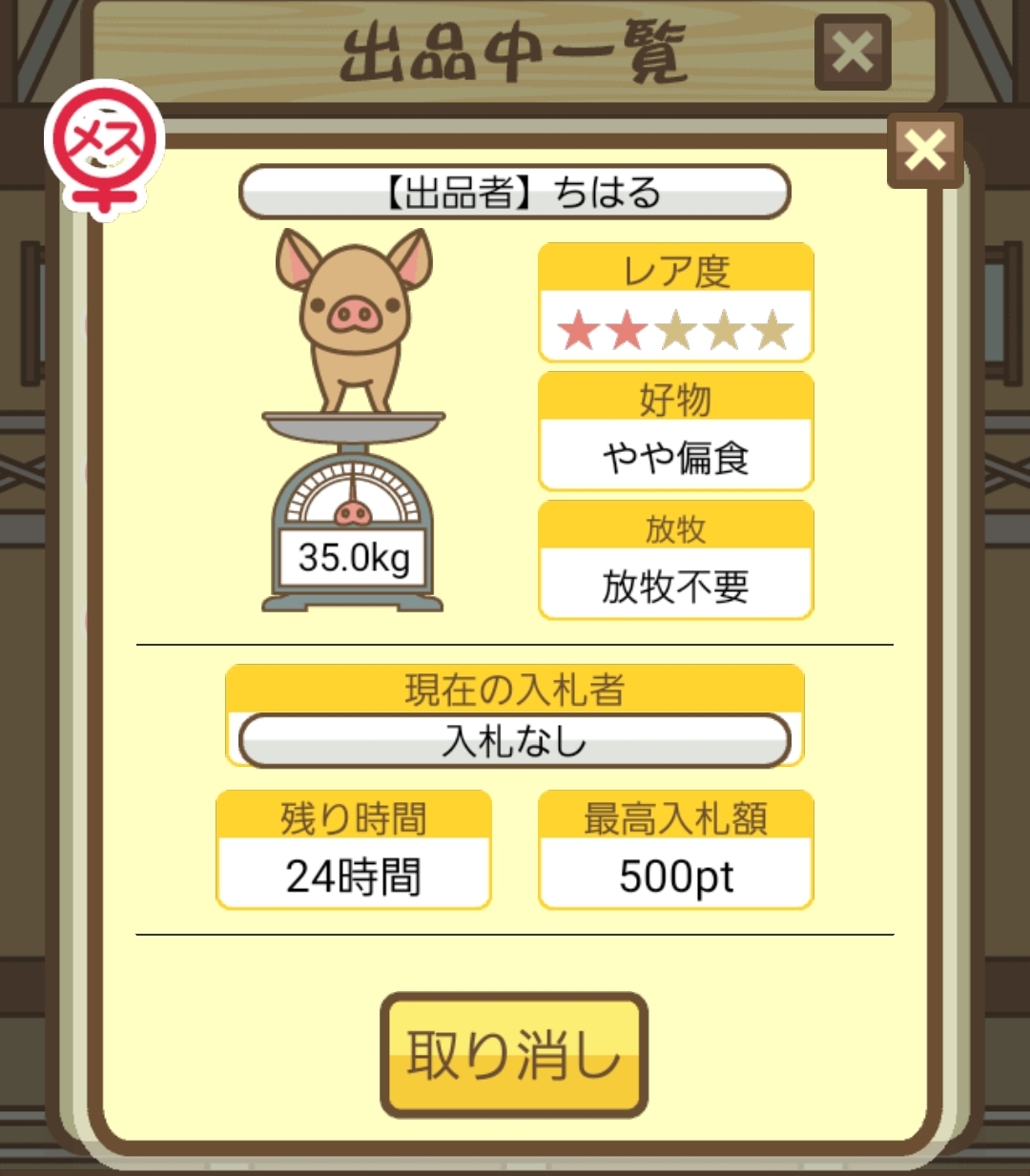Close the 出品中一覧 window
This screenshot has height=1176, width=1030.
pos(852,52)
